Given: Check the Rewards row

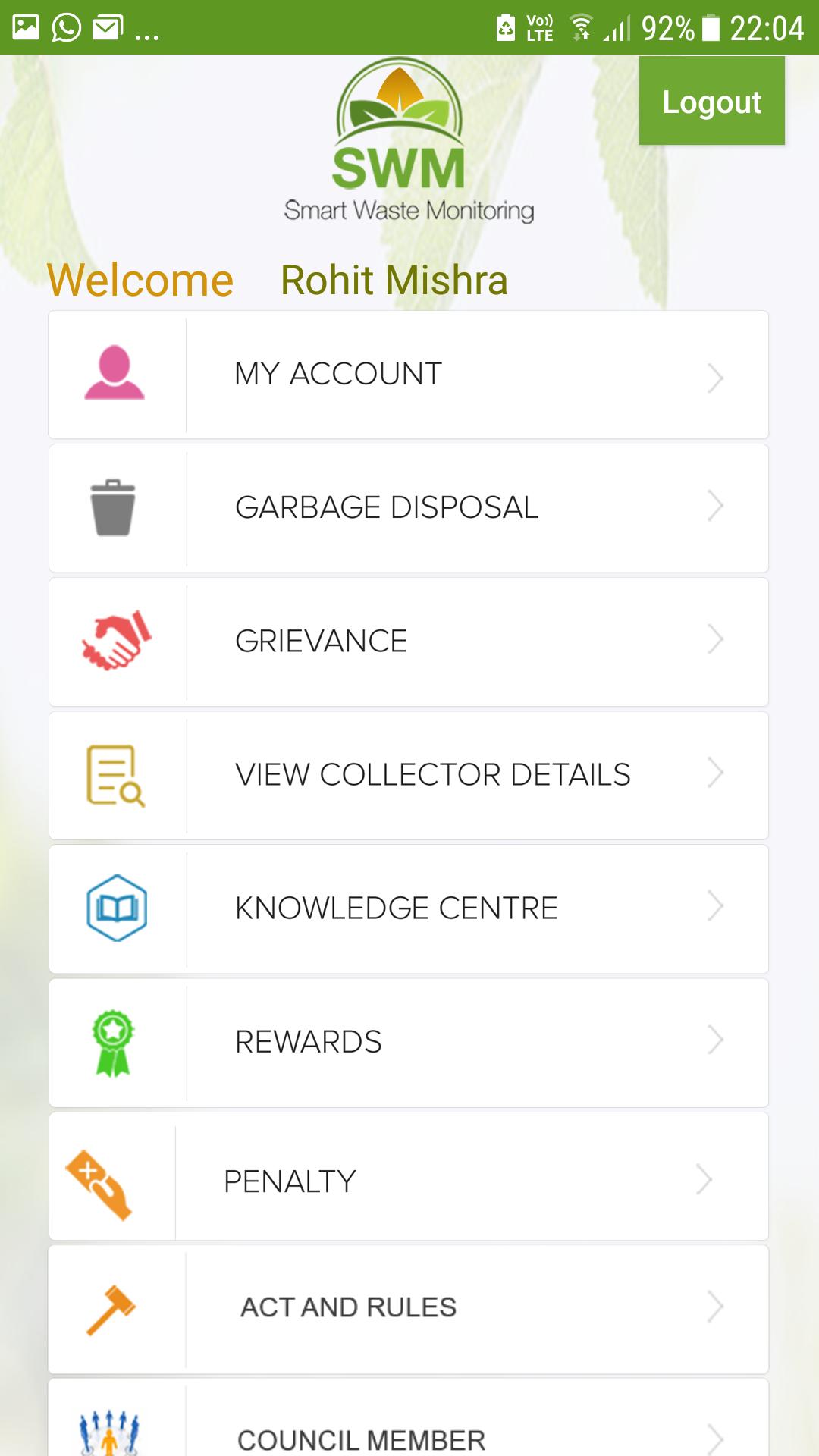Looking at the screenshot, I should 409,1042.
